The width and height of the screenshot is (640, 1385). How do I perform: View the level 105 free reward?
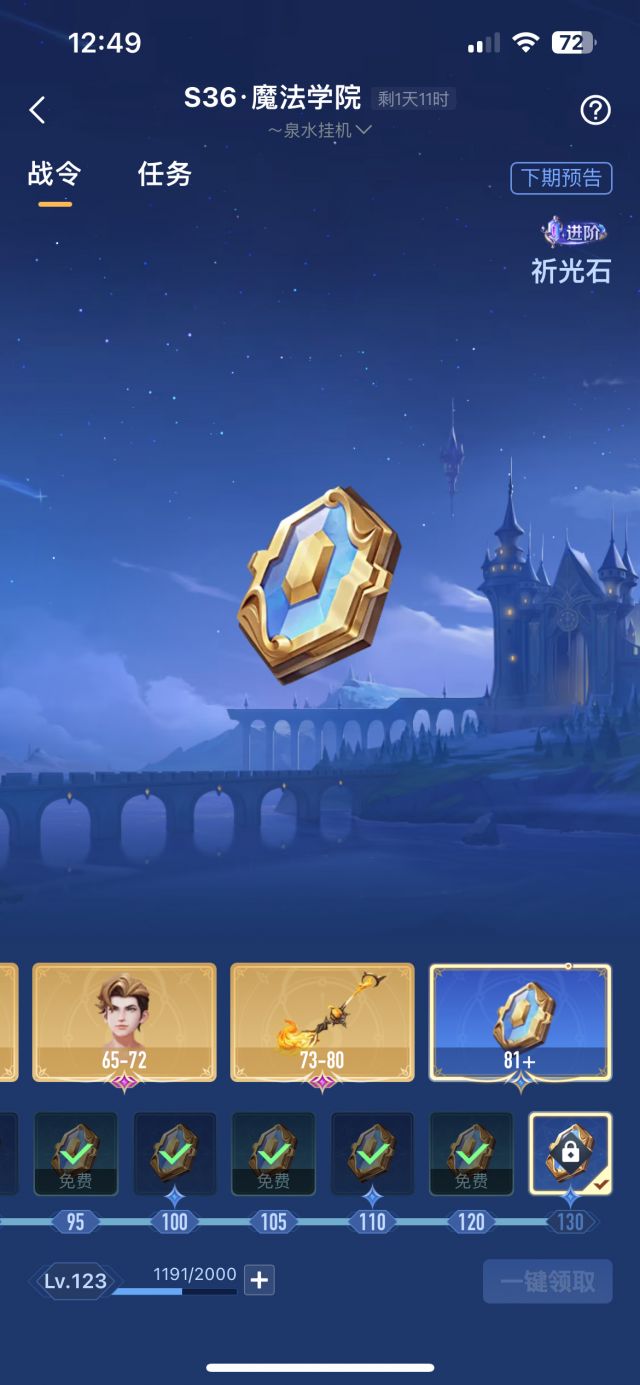point(273,1153)
